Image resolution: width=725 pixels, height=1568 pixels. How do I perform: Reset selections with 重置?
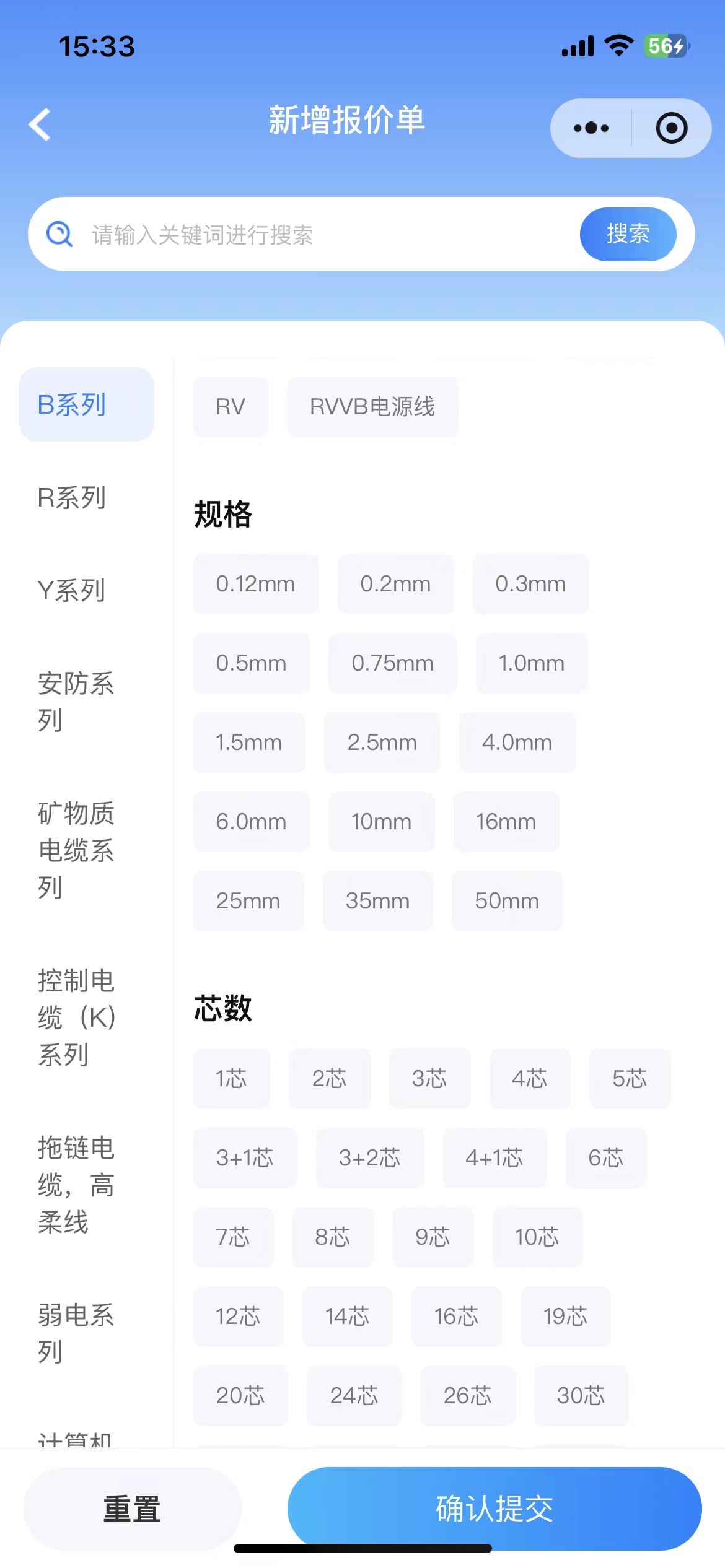click(x=132, y=1509)
